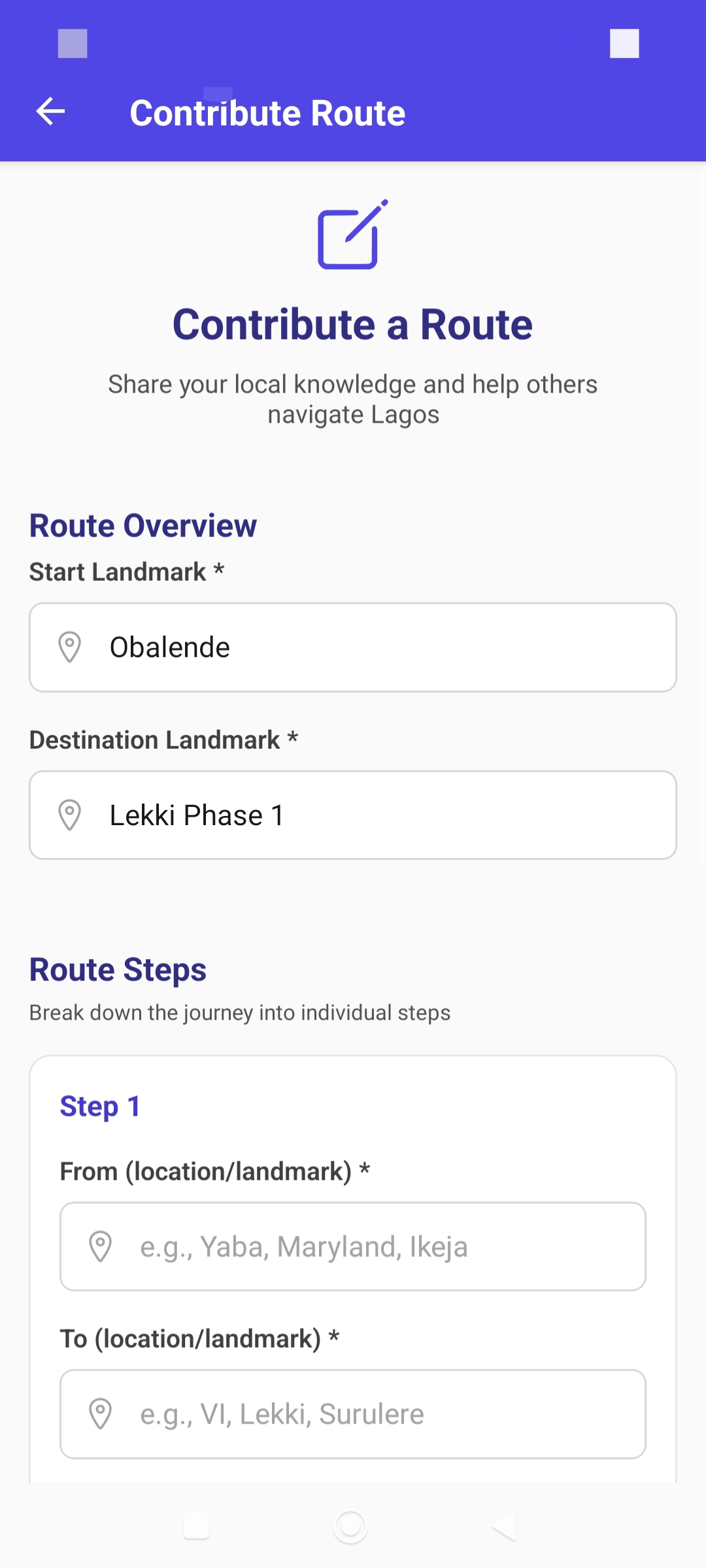Select the Start Landmark field showing Obalende
Screen dimensions: 706x1568
(353, 647)
